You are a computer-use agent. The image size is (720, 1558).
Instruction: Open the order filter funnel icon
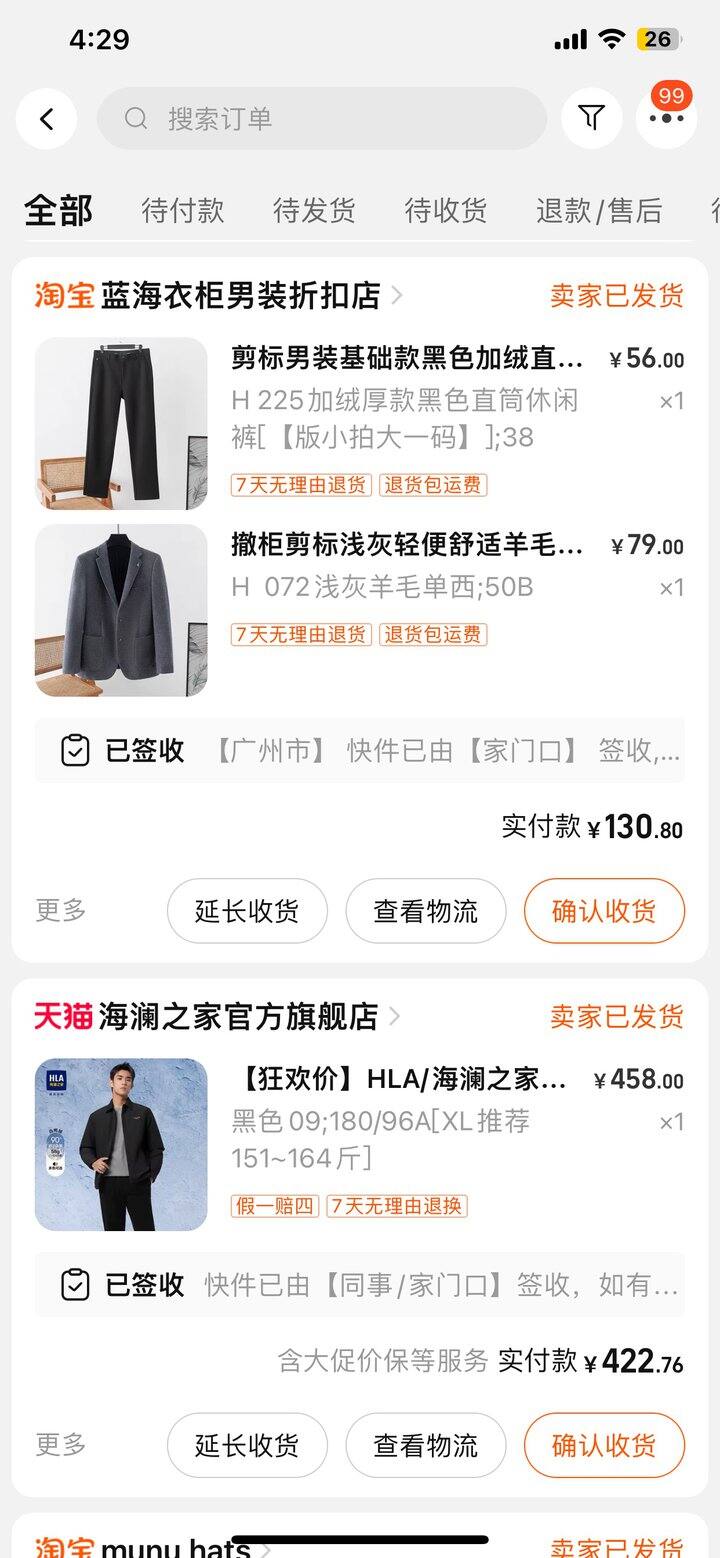click(x=592, y=119)
